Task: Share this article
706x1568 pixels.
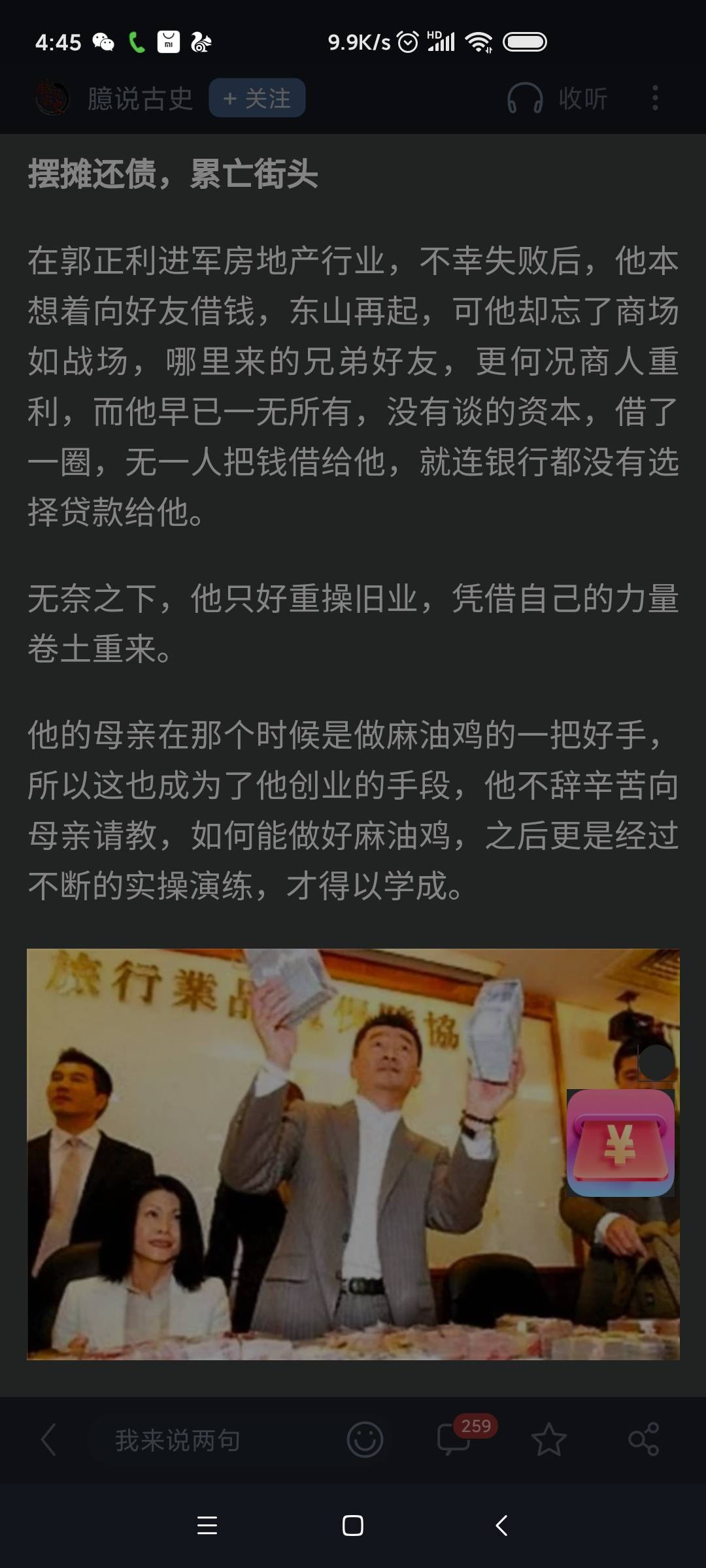Action: tap(643, 1439)
